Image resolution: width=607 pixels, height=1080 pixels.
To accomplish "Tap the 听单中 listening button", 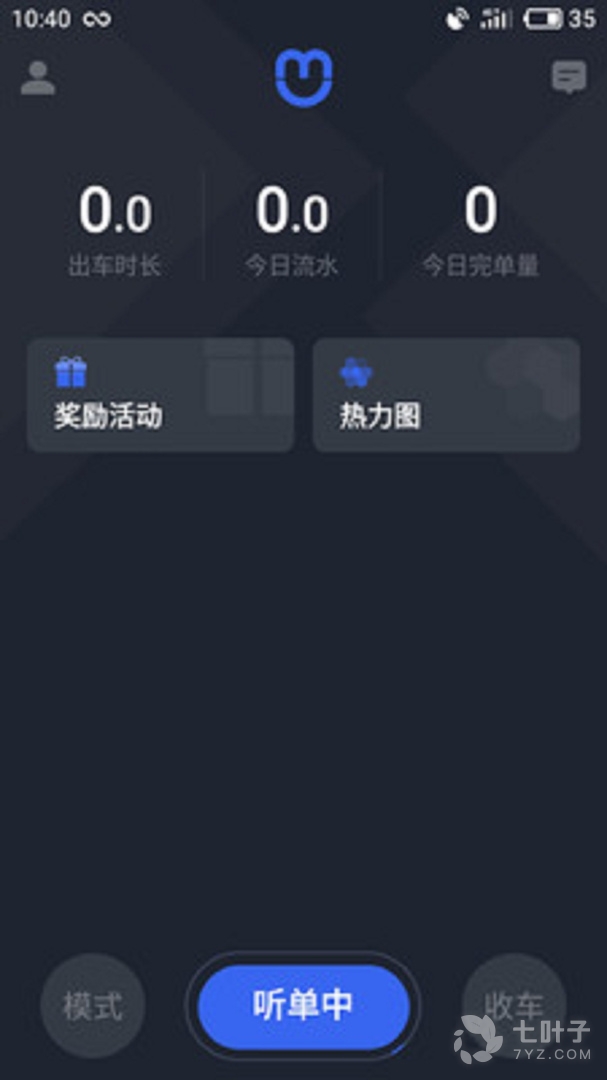I will [x=303, y=1005].
